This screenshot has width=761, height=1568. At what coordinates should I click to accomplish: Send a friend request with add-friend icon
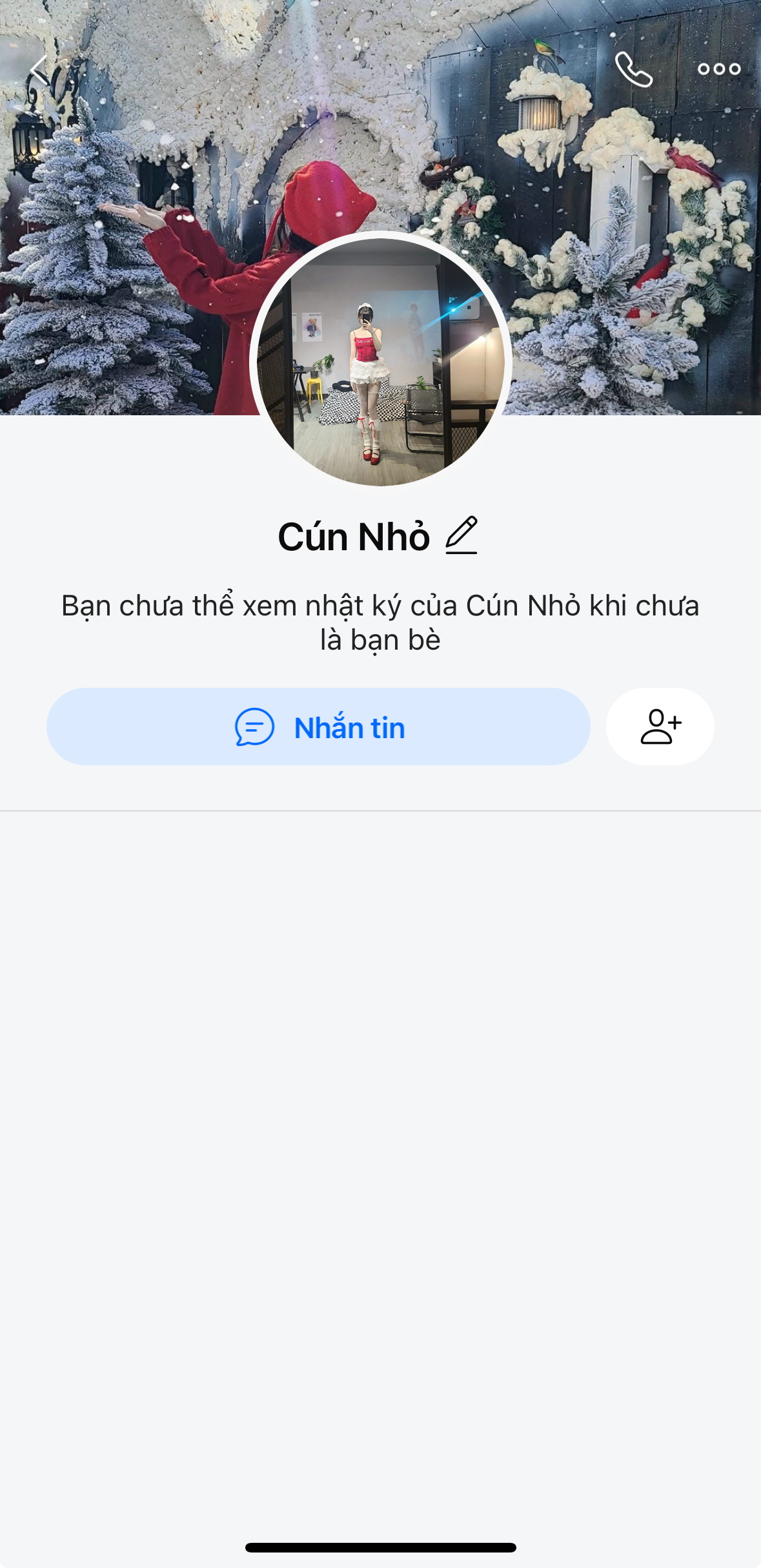(x=660, y=727)
